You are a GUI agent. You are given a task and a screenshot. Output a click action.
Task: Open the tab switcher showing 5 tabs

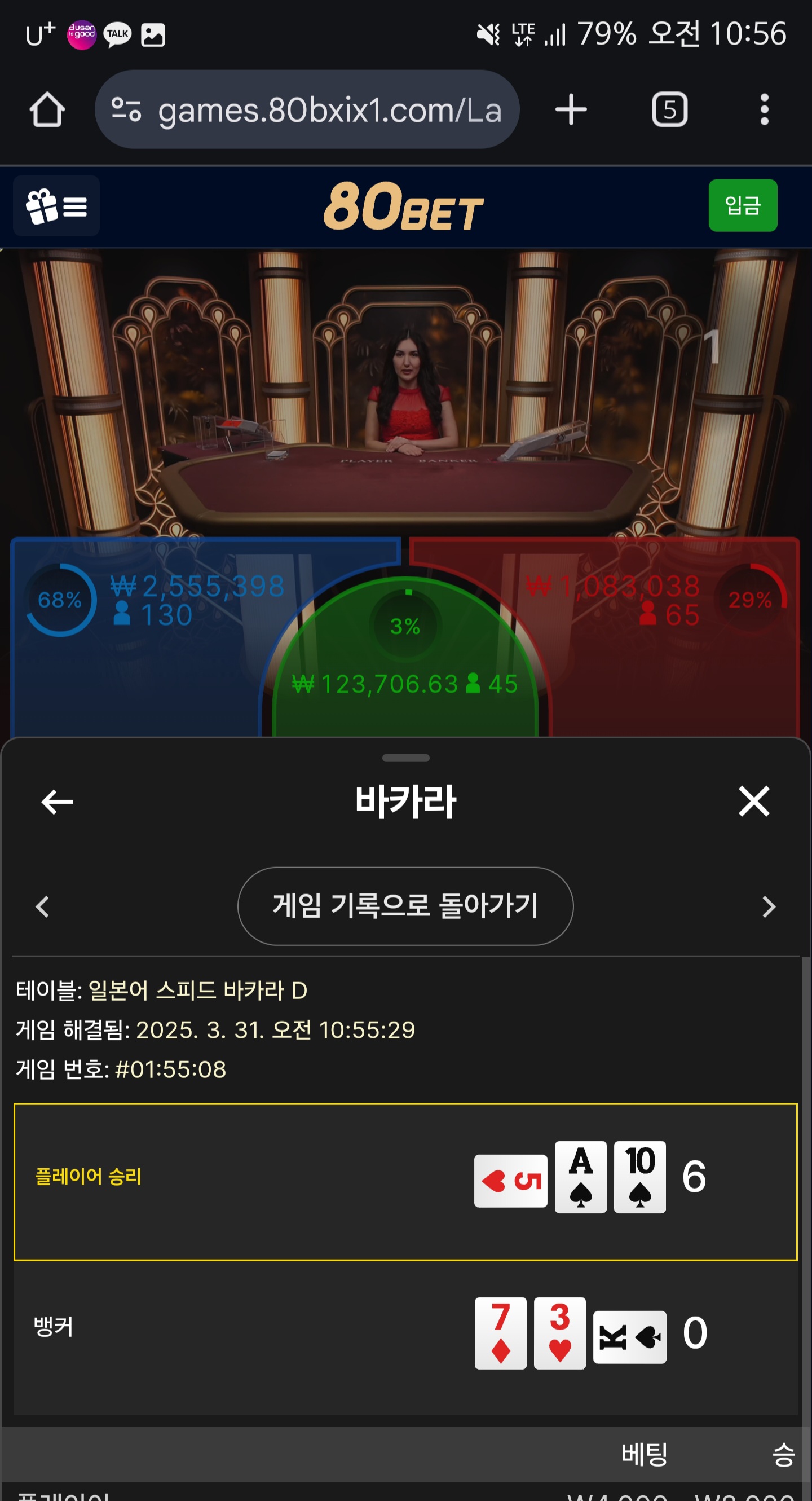[x=669, y=109]
